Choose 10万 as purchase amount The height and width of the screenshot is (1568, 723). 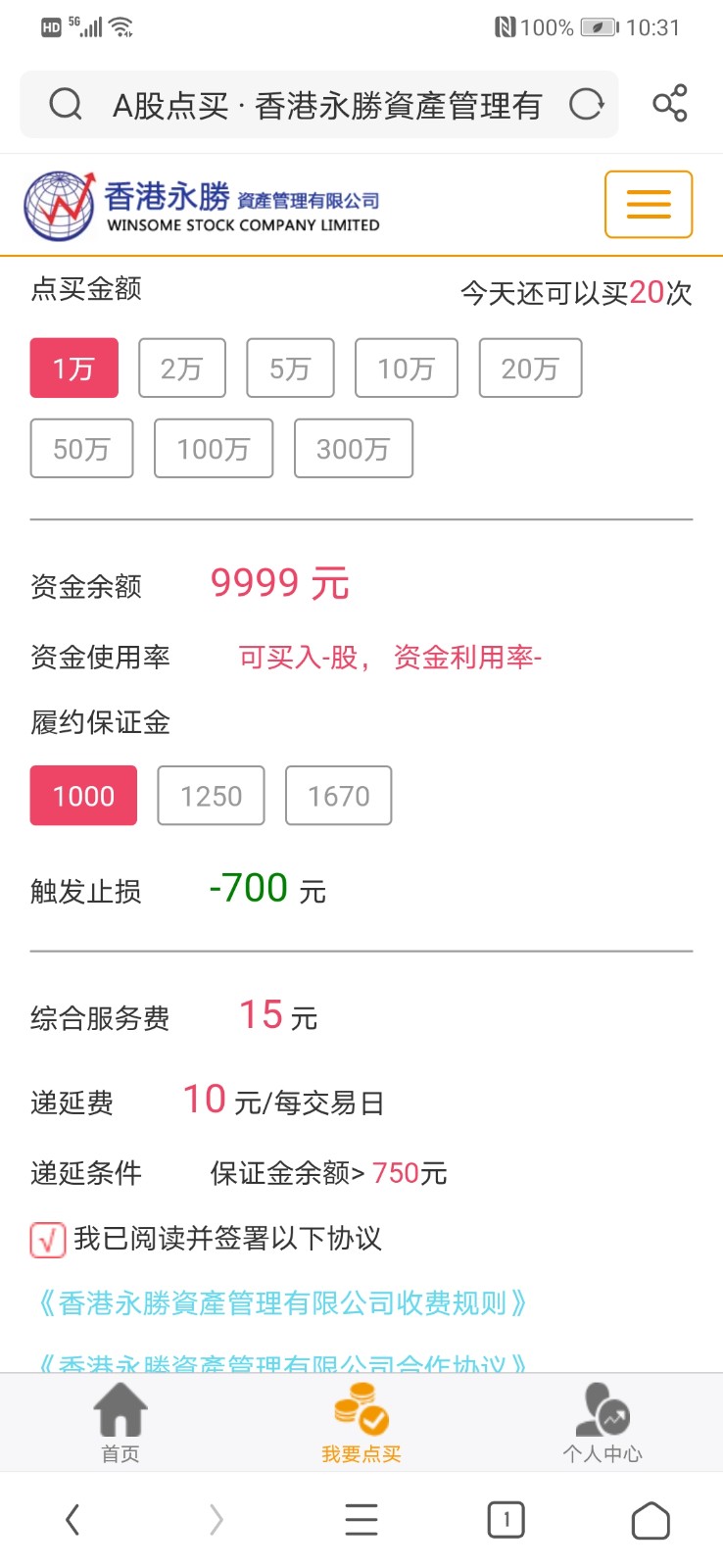407,367
